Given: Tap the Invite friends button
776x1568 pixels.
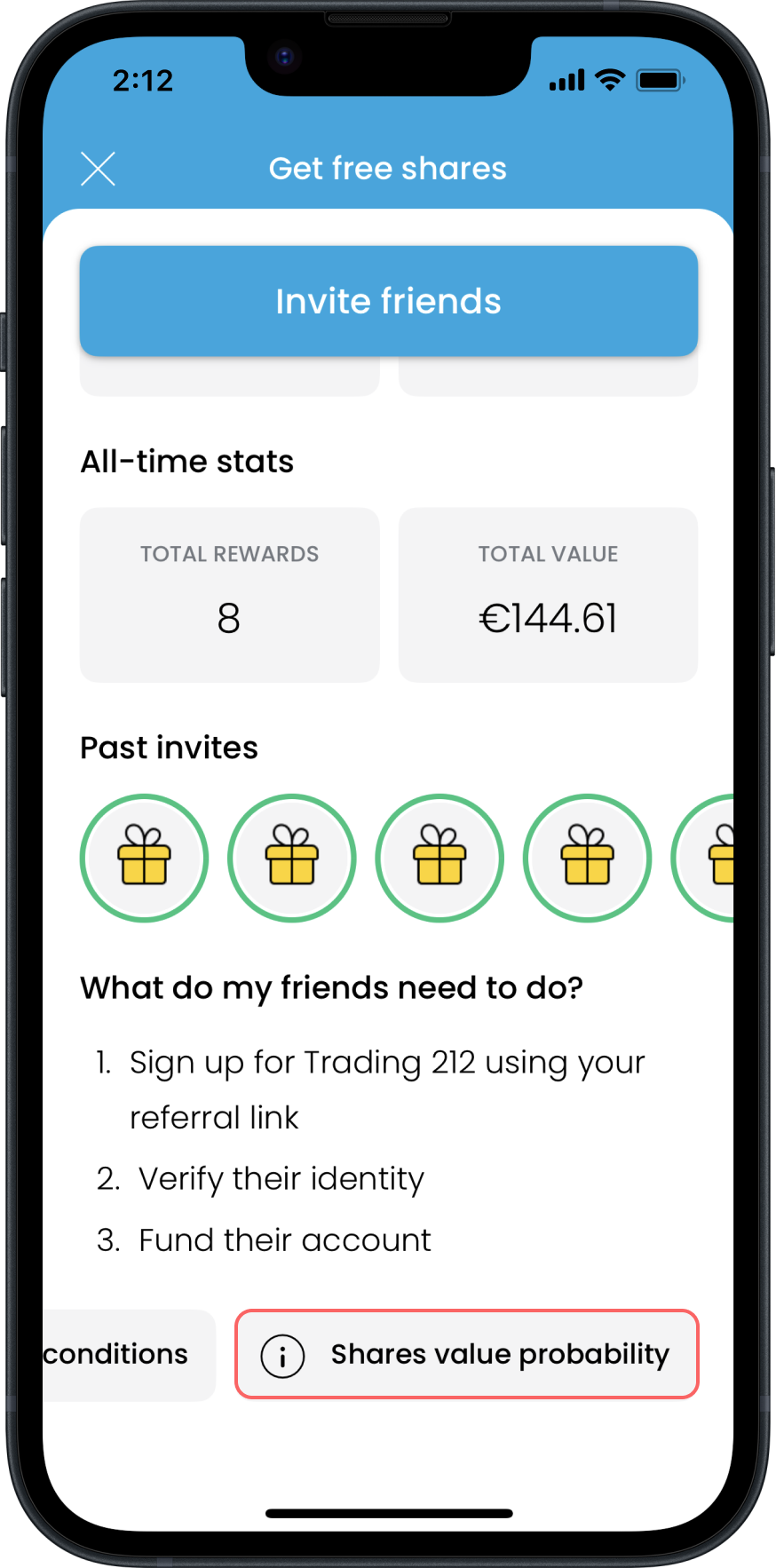Looking at the screenshot, I should click(389, 301).
